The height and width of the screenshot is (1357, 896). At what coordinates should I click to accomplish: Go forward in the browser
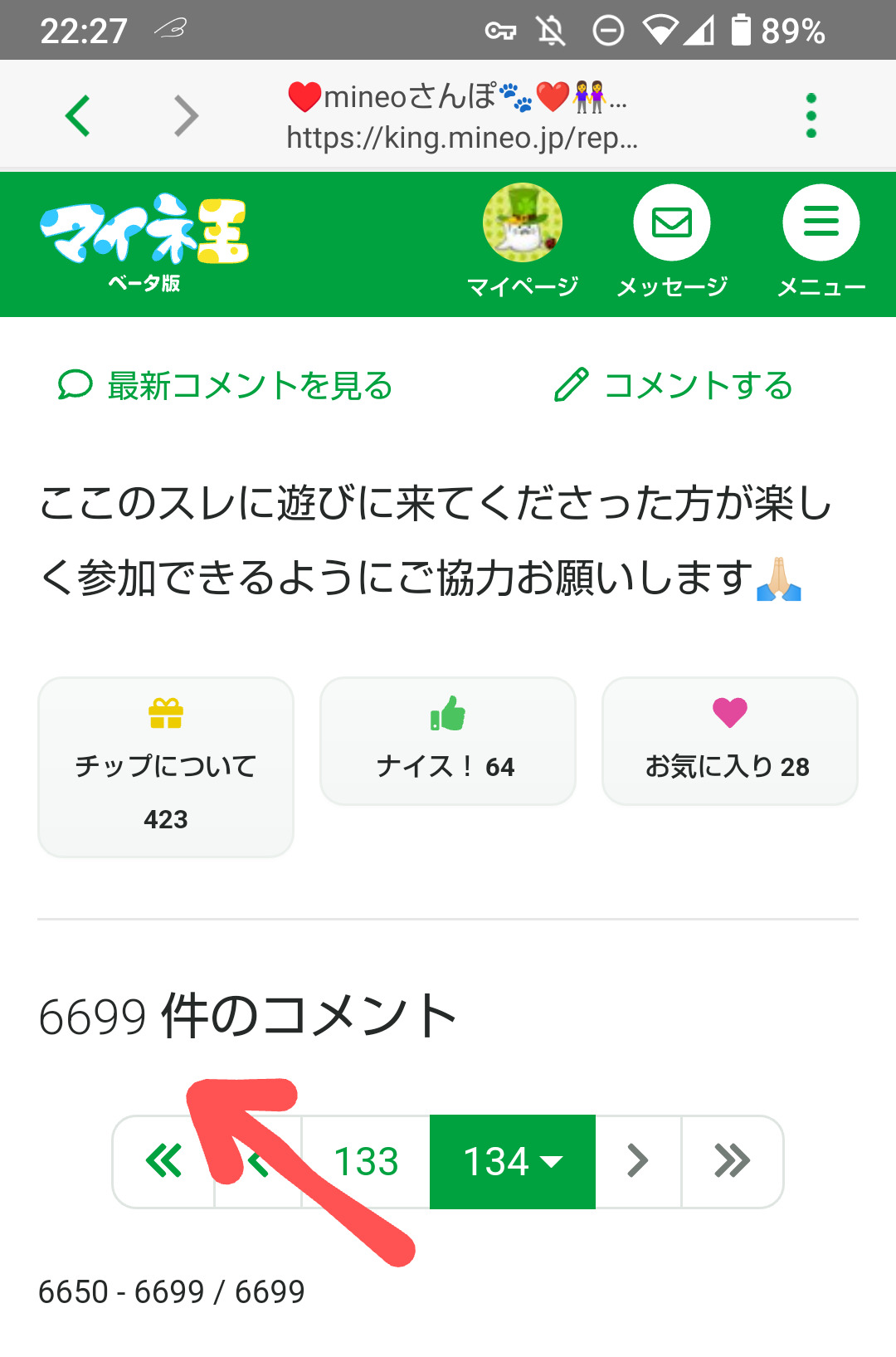click(186, 115)
